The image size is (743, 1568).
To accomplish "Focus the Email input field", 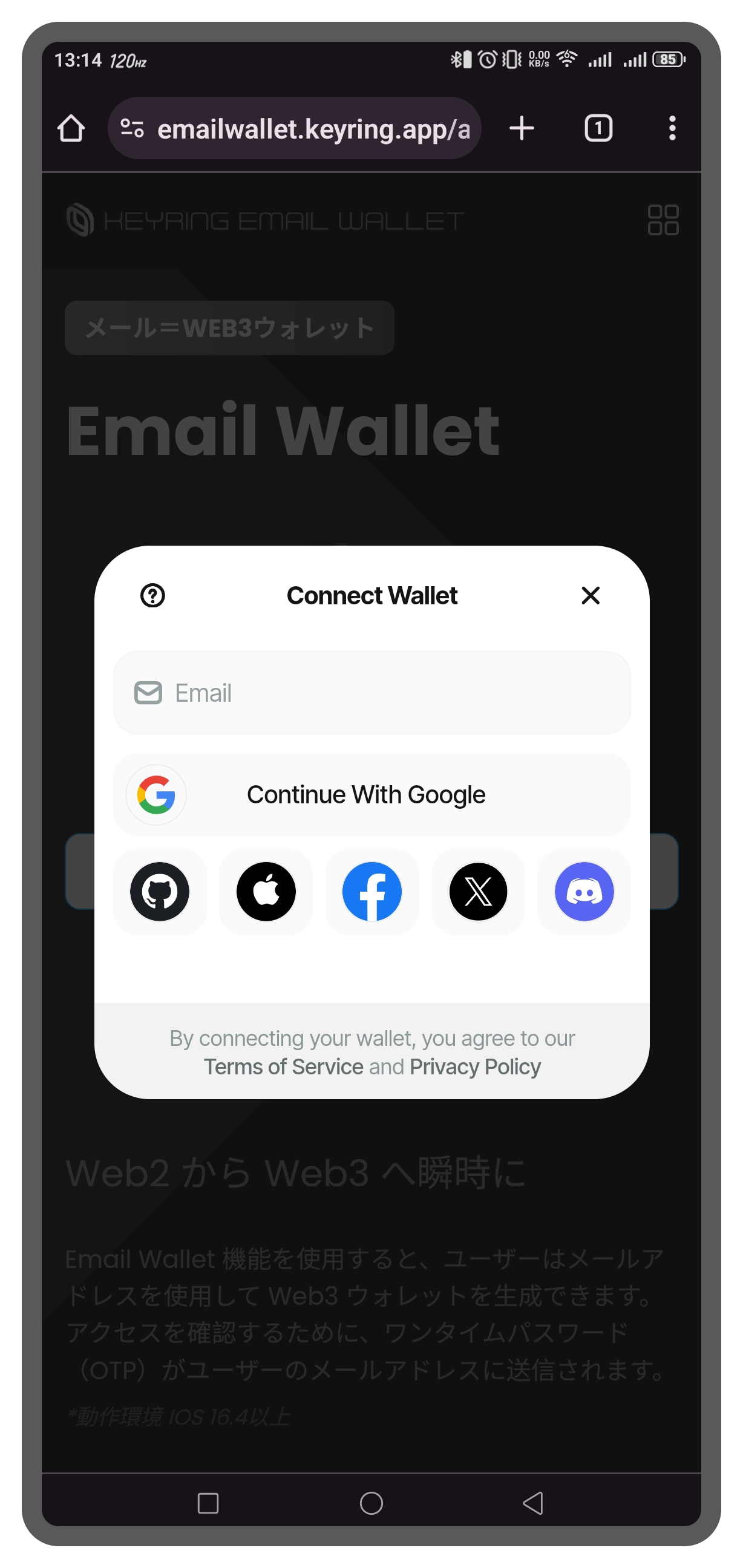I will pyautogui.click(x=372, y=693).
